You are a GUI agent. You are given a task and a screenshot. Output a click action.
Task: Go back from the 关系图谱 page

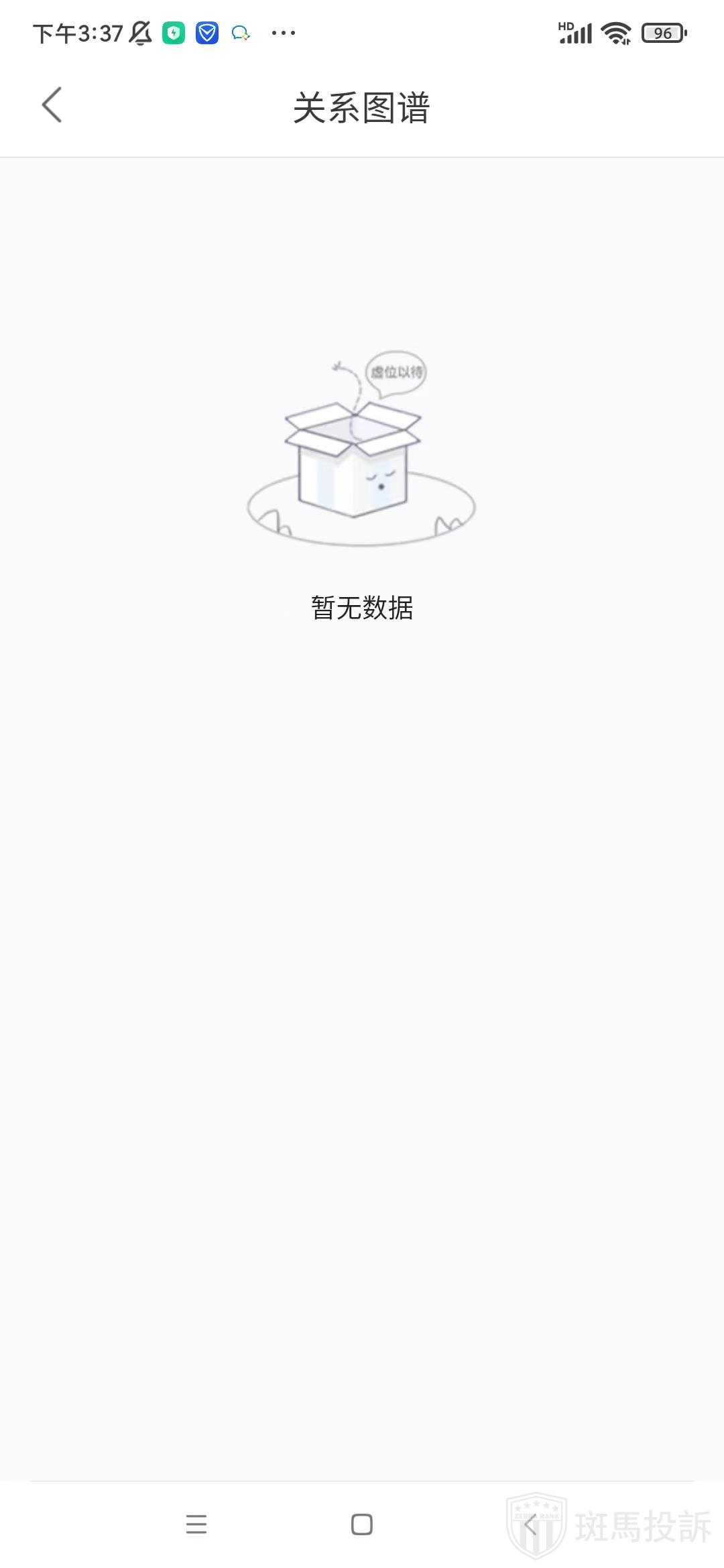click(52, 105)
